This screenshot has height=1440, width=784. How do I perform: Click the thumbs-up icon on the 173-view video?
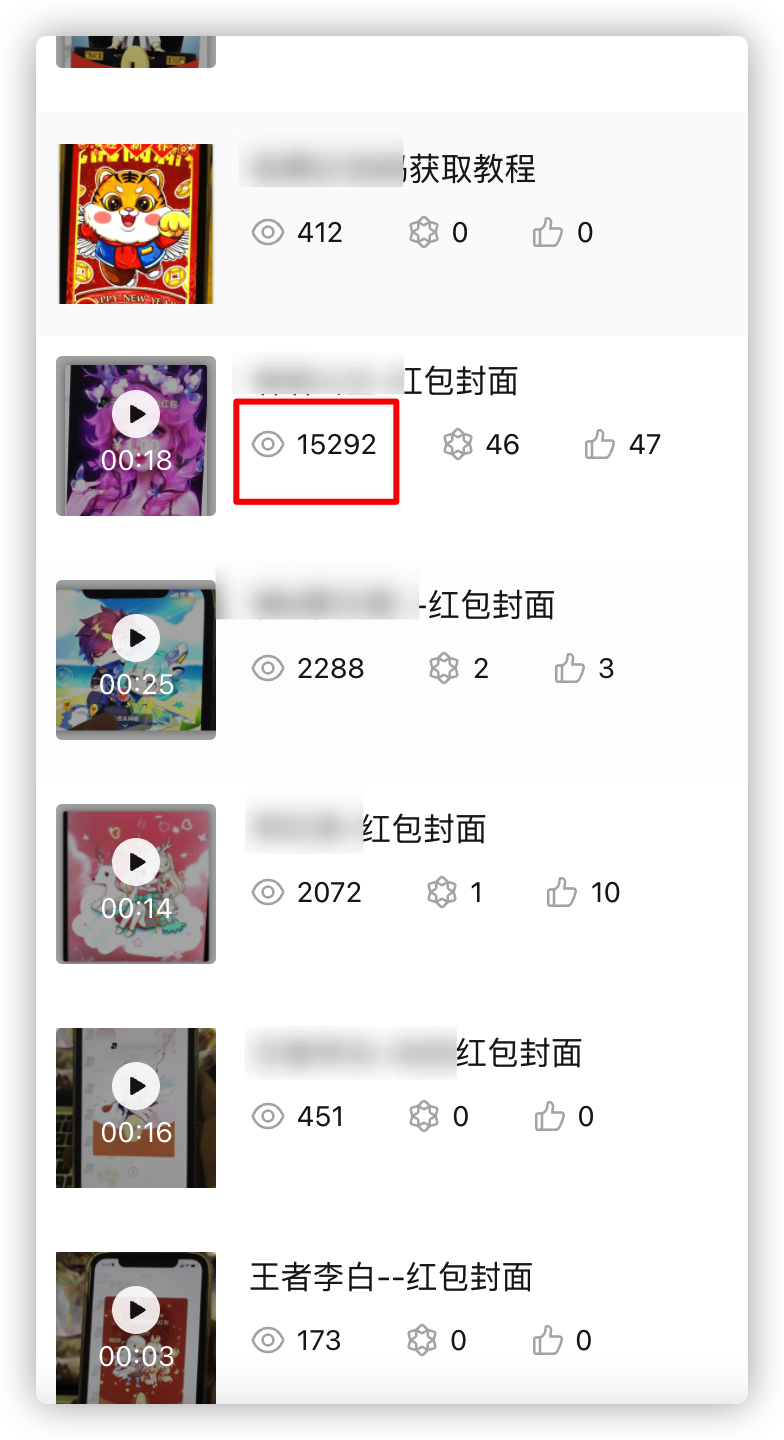[x=547, y=1340]
